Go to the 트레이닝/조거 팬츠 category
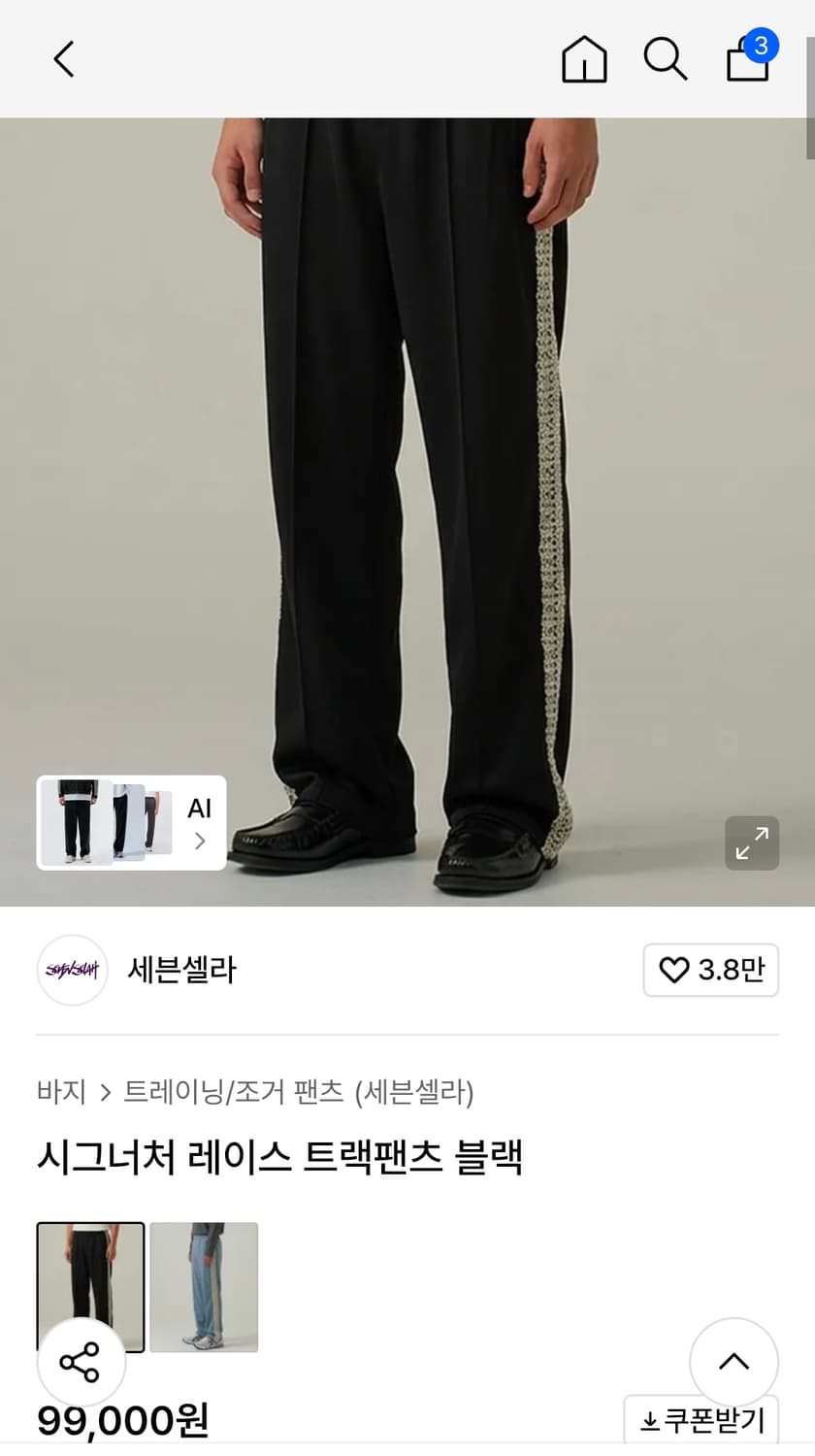 pyautogui.click(x=238, y=1091)
